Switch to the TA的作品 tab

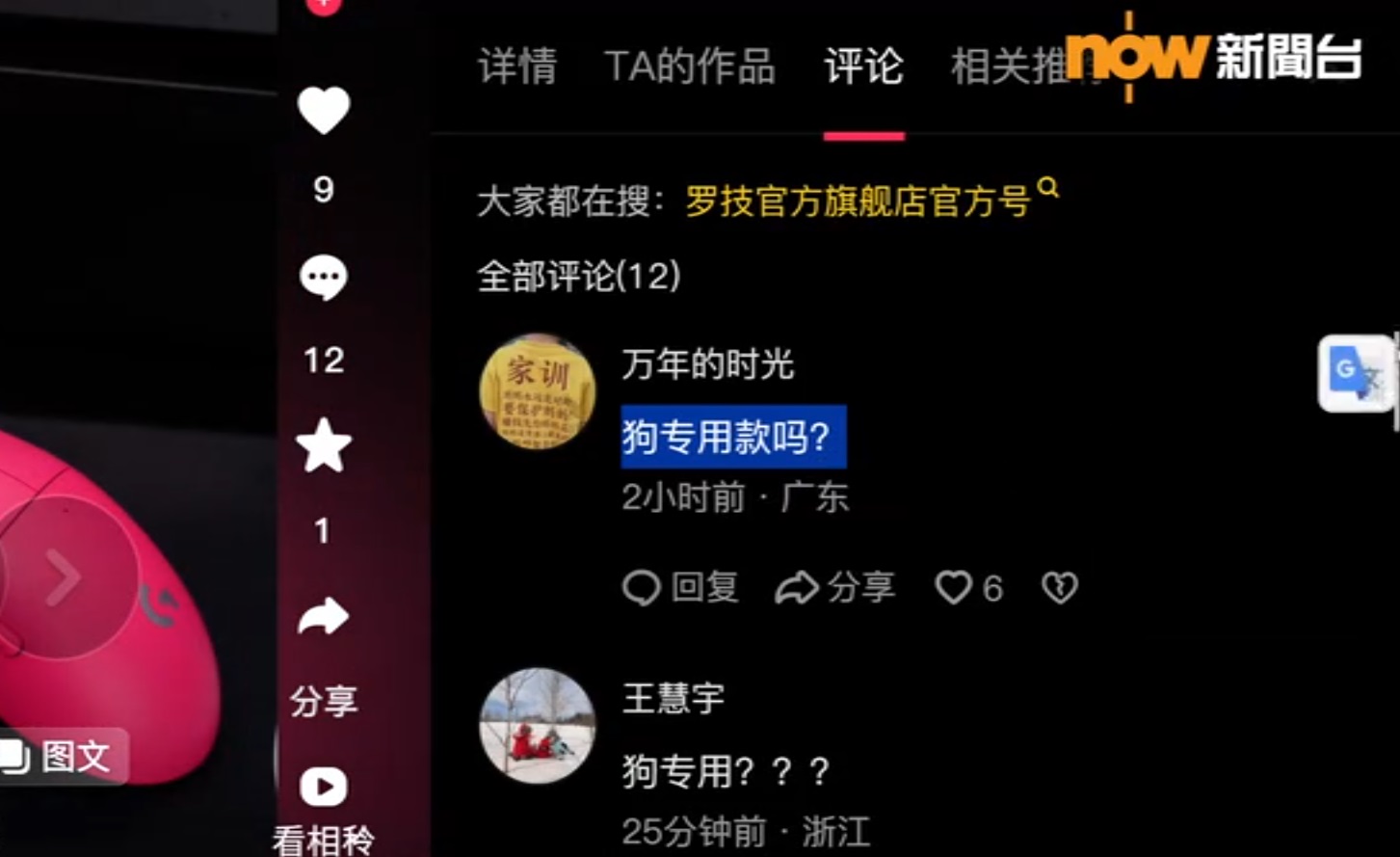click(690, 67)
